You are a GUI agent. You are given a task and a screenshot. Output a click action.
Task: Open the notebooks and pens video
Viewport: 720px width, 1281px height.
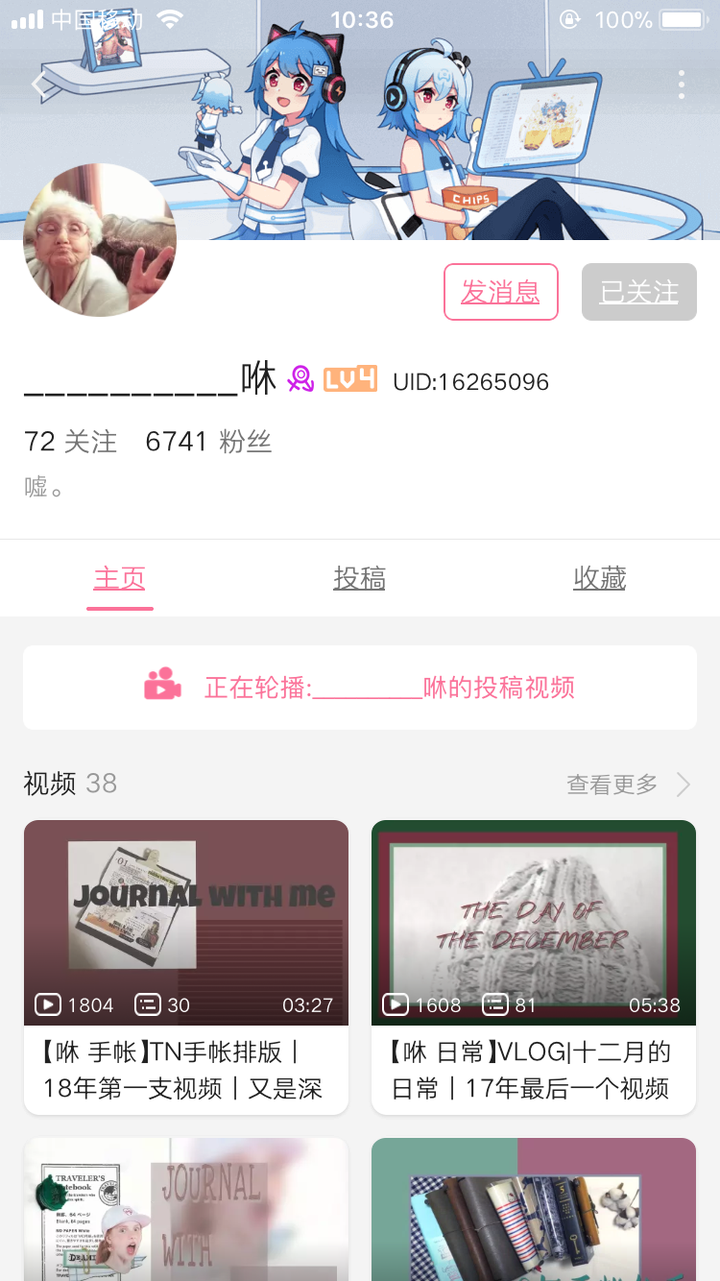[533, 1210]
